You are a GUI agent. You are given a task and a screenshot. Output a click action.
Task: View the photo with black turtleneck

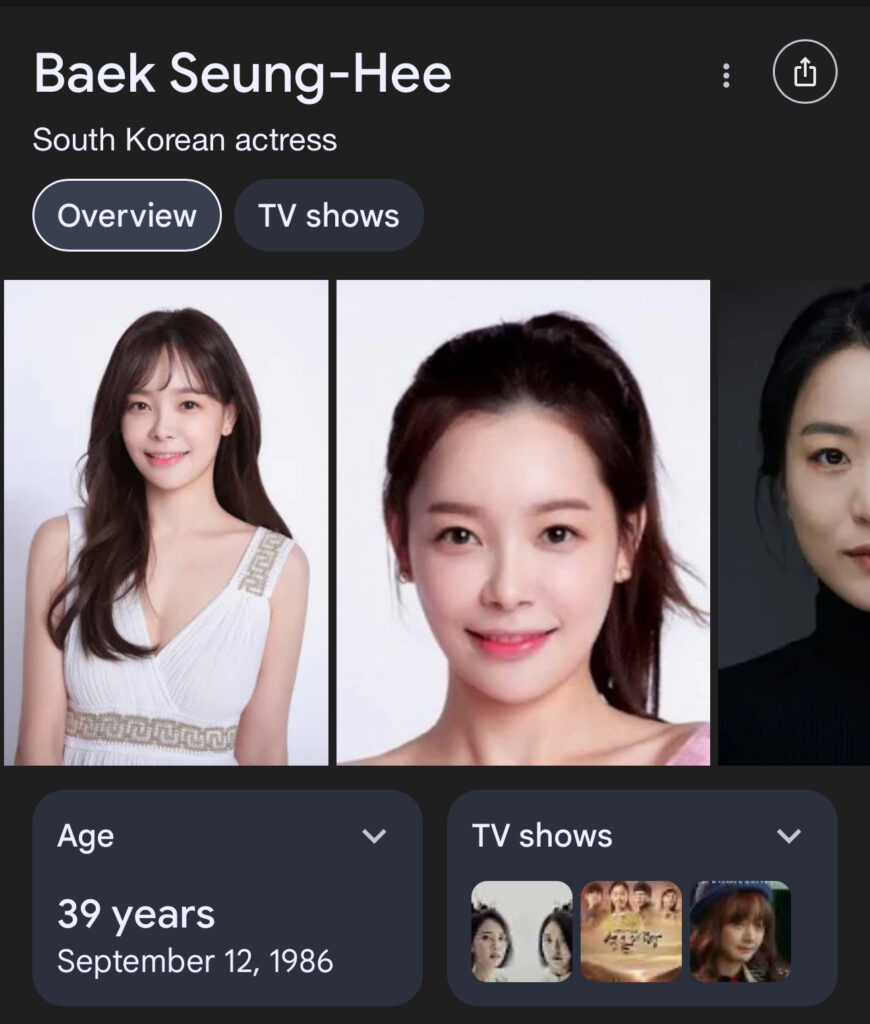[x=794, y=523]
